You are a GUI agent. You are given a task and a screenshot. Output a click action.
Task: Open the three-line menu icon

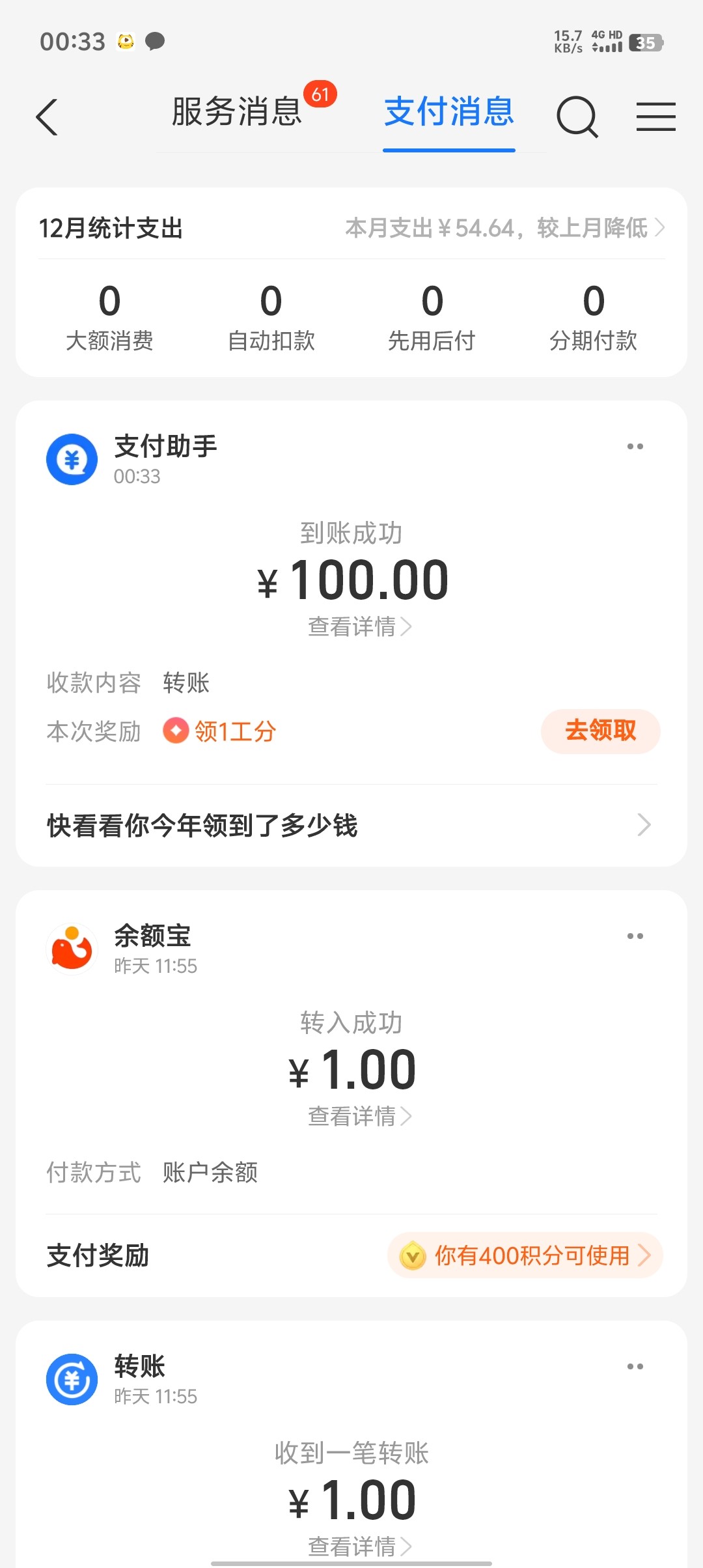(655, 117)
